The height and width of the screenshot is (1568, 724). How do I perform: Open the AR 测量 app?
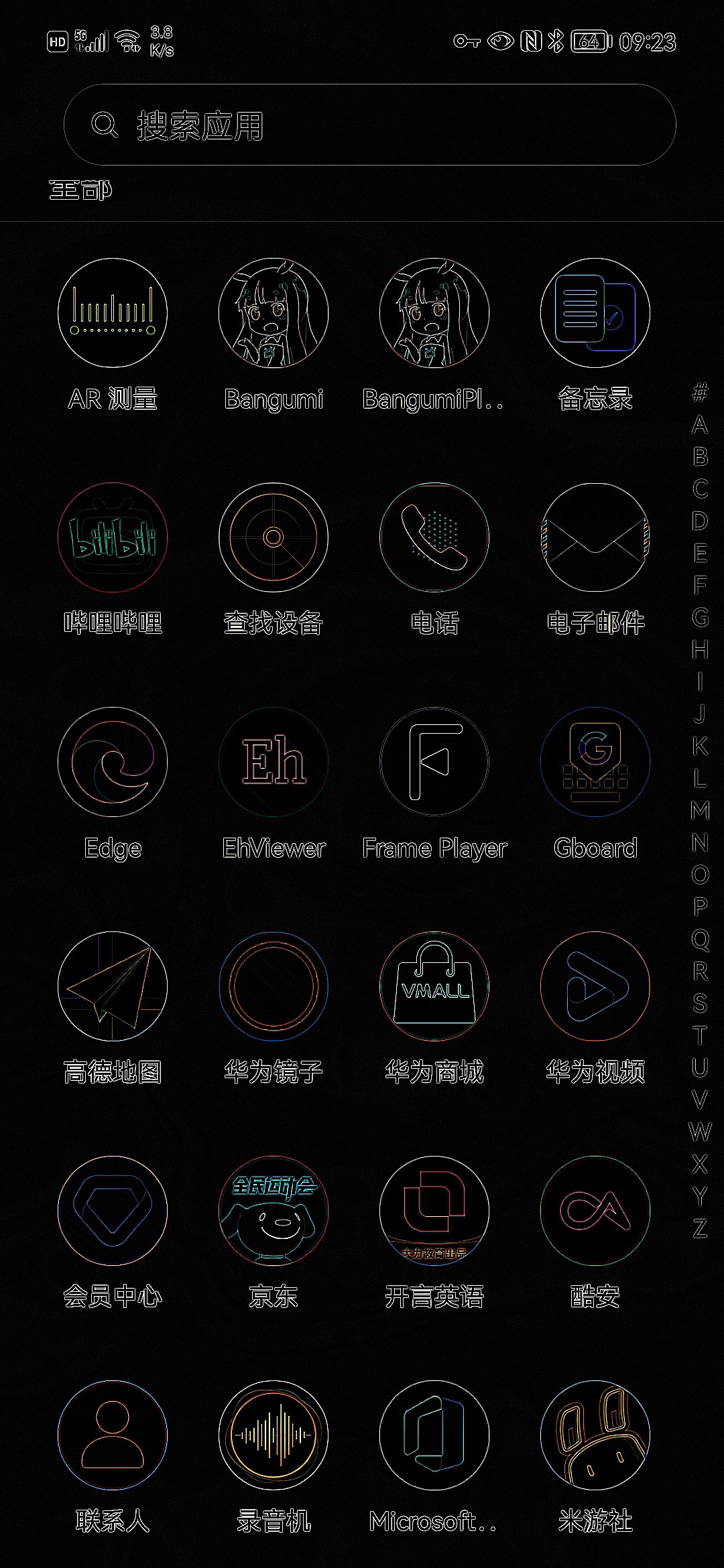coord(113,313)
